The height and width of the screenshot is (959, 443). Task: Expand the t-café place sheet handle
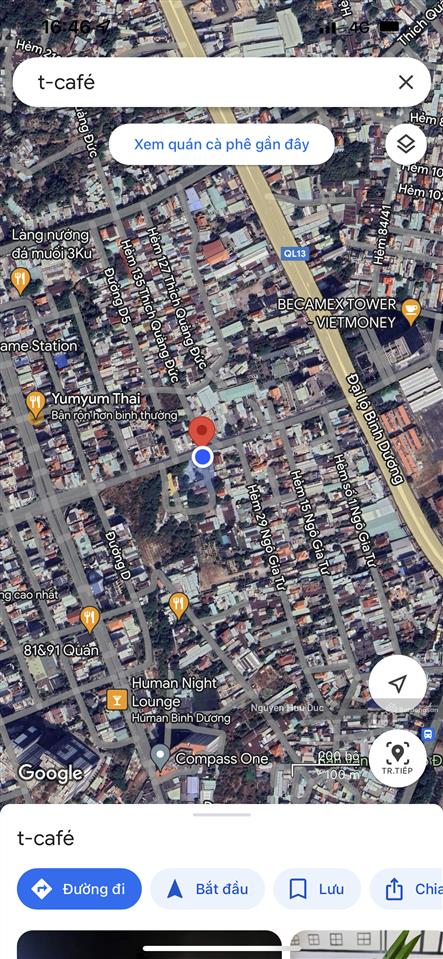point(222,814)
